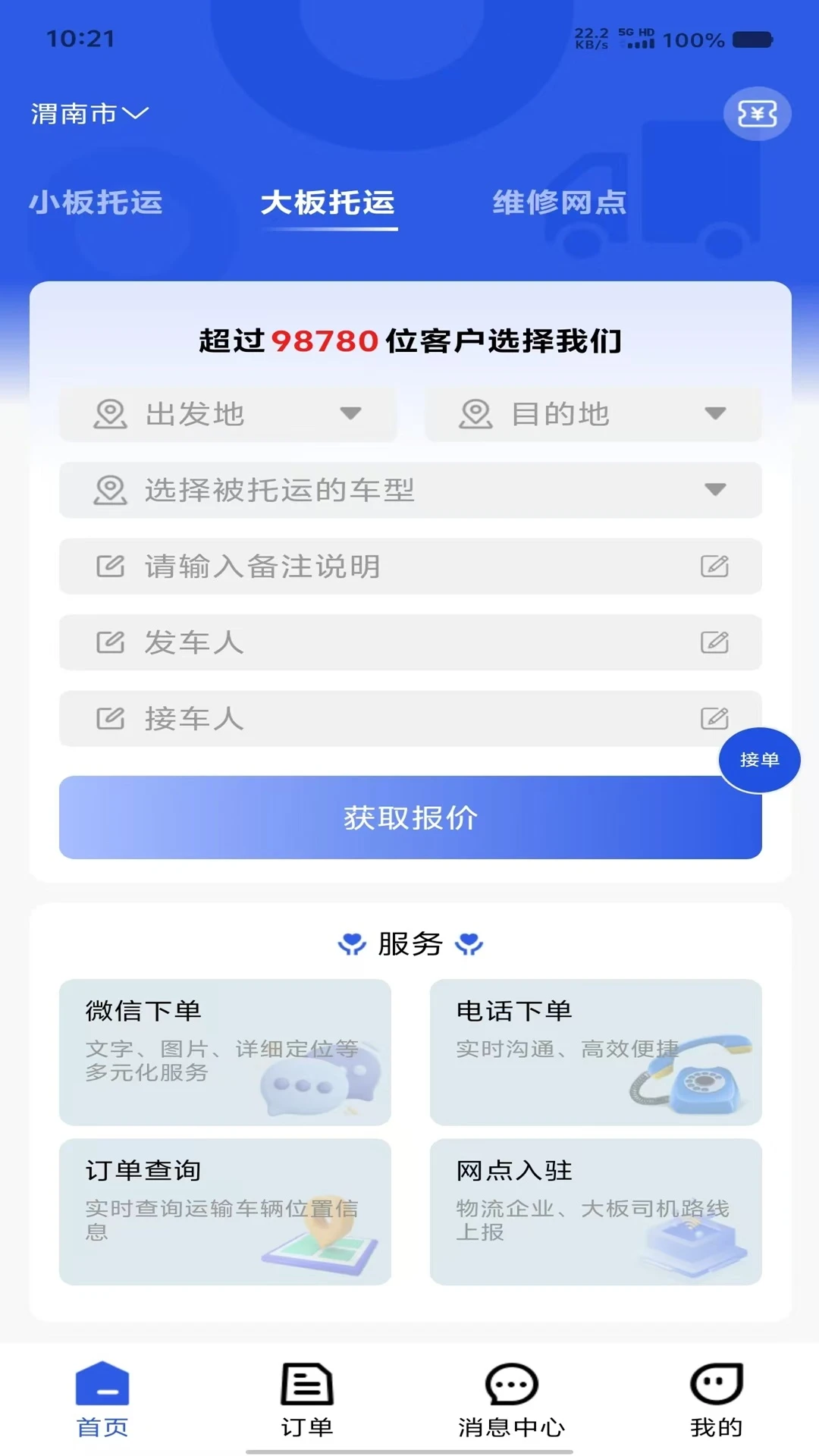Tap the location pin icon in 出发地 field
Viewport: 819px width, 1456px height.
(x=111, y=414)
